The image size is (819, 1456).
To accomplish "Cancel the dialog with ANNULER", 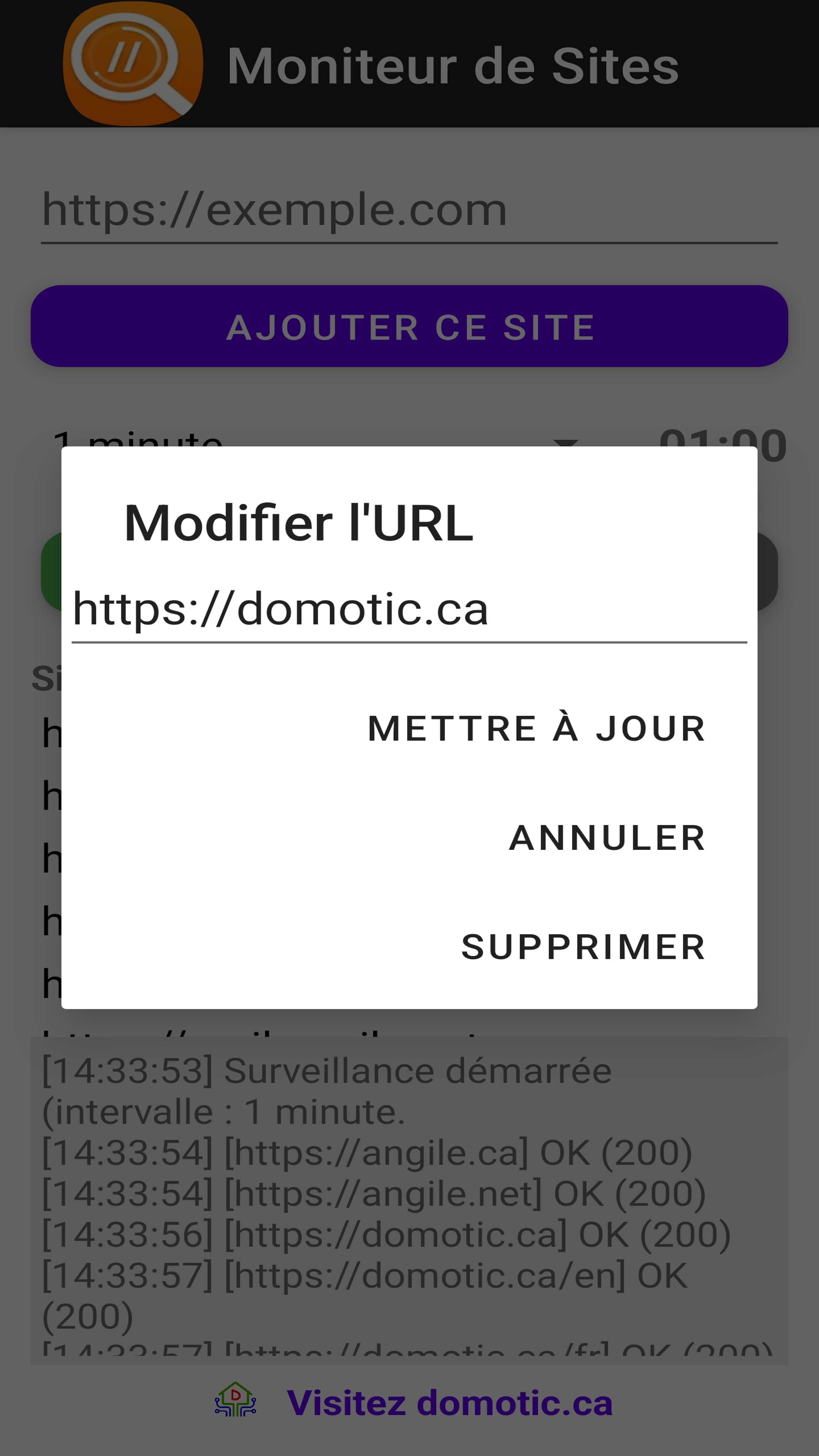I will coord(607,837).
